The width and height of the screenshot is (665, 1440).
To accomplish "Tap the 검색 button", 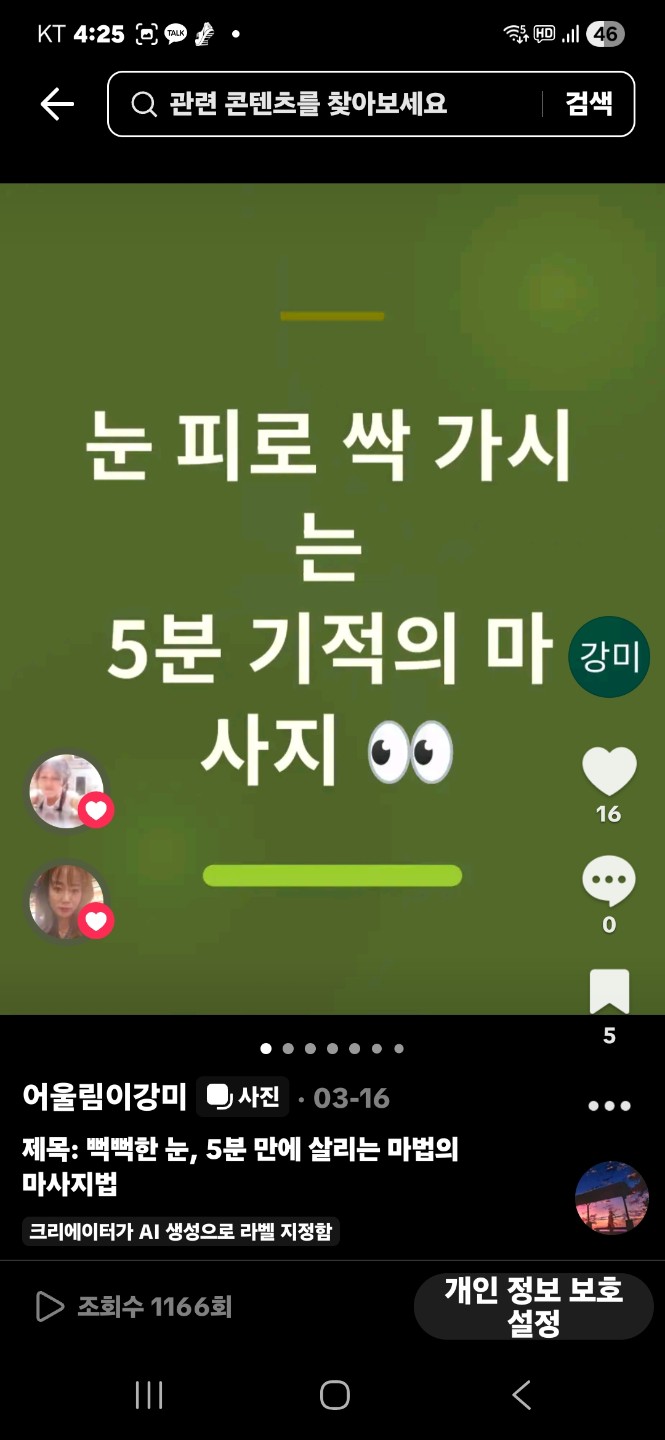I will 589,103.
